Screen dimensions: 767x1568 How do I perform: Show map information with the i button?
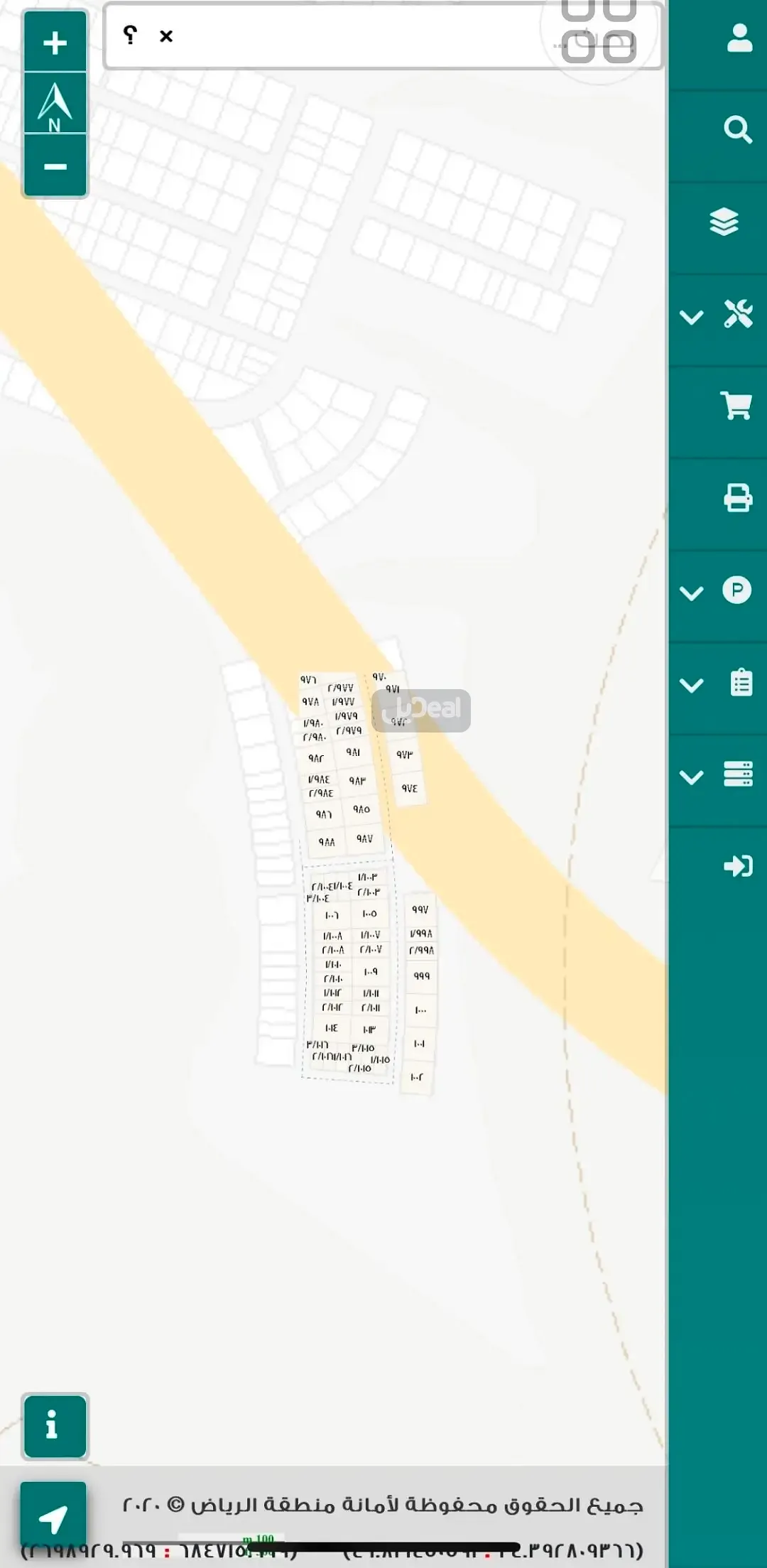tap(55, 1425)
